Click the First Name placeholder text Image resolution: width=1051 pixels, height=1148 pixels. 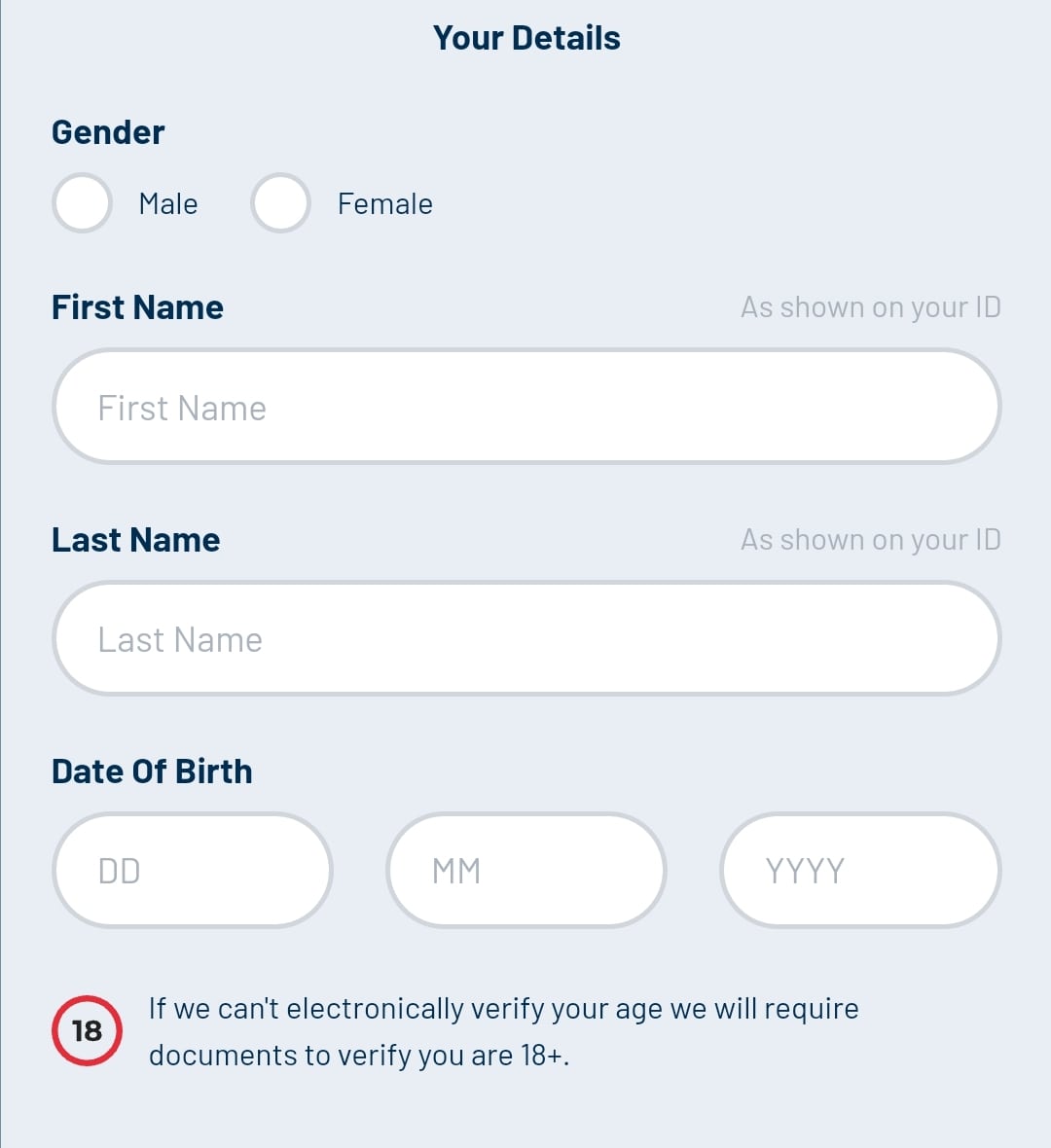click(x=180, y=407)
